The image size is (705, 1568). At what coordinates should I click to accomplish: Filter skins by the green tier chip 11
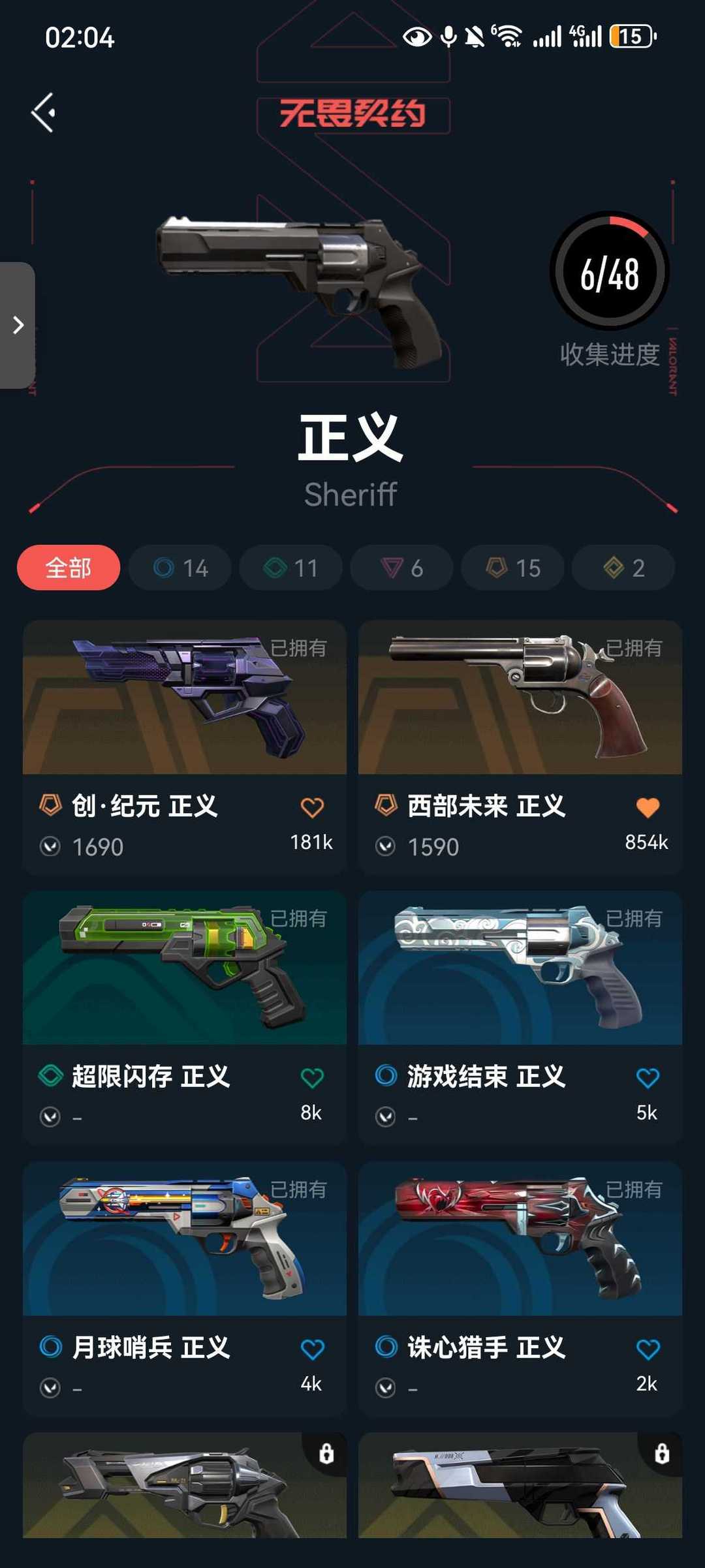(290, 568)
